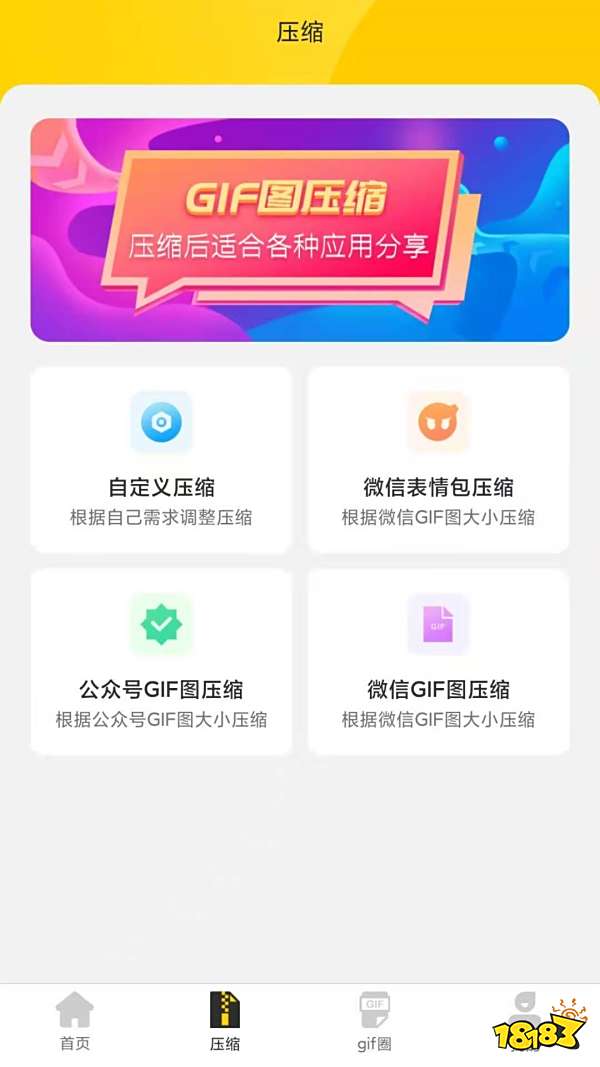The height and width of the screenshot is (1067, 600).
Task: Switch to the 首页 tab
Action: point(75,1020)
